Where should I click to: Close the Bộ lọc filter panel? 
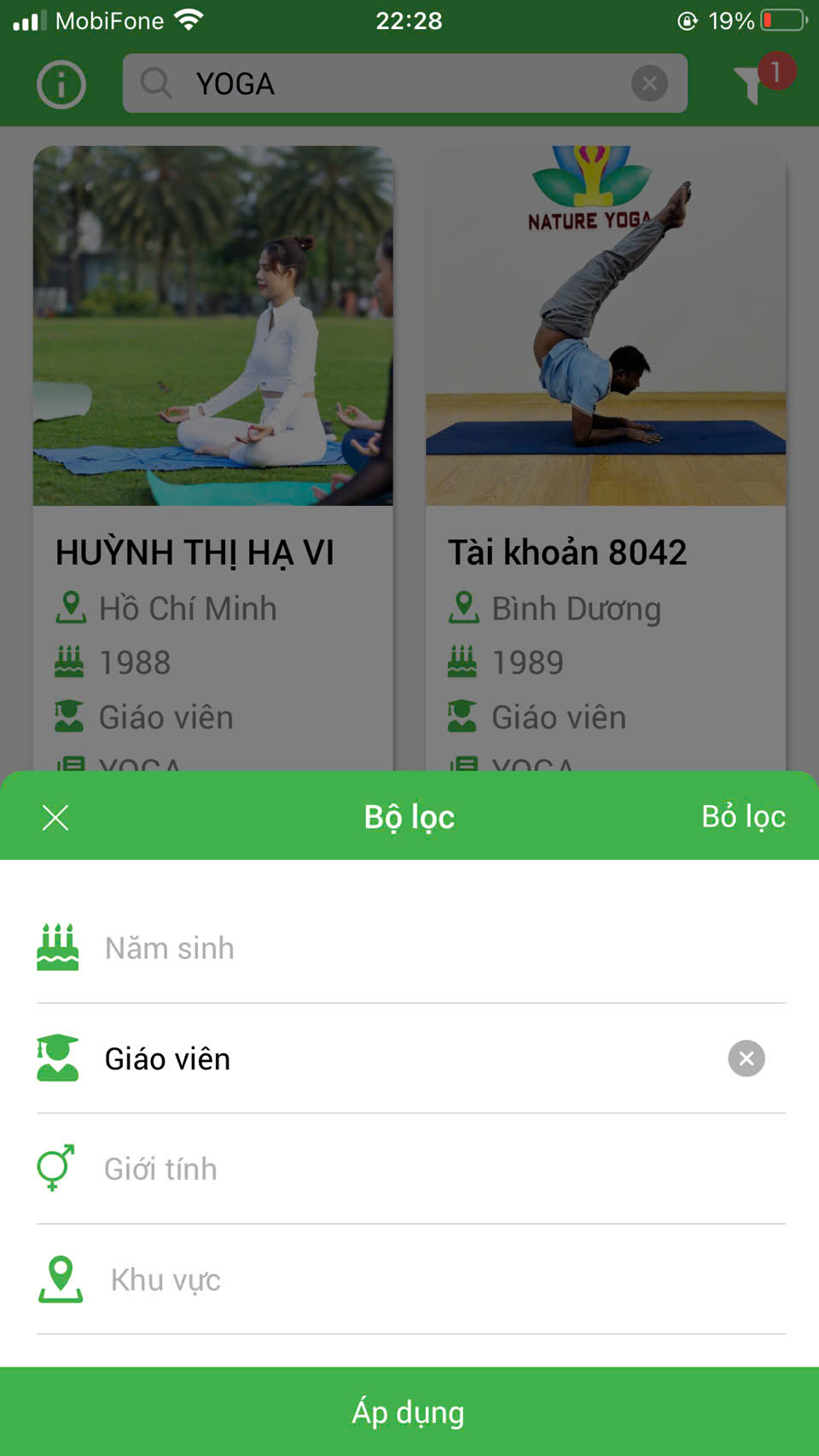pyautogui.click(x=55, y=818)
